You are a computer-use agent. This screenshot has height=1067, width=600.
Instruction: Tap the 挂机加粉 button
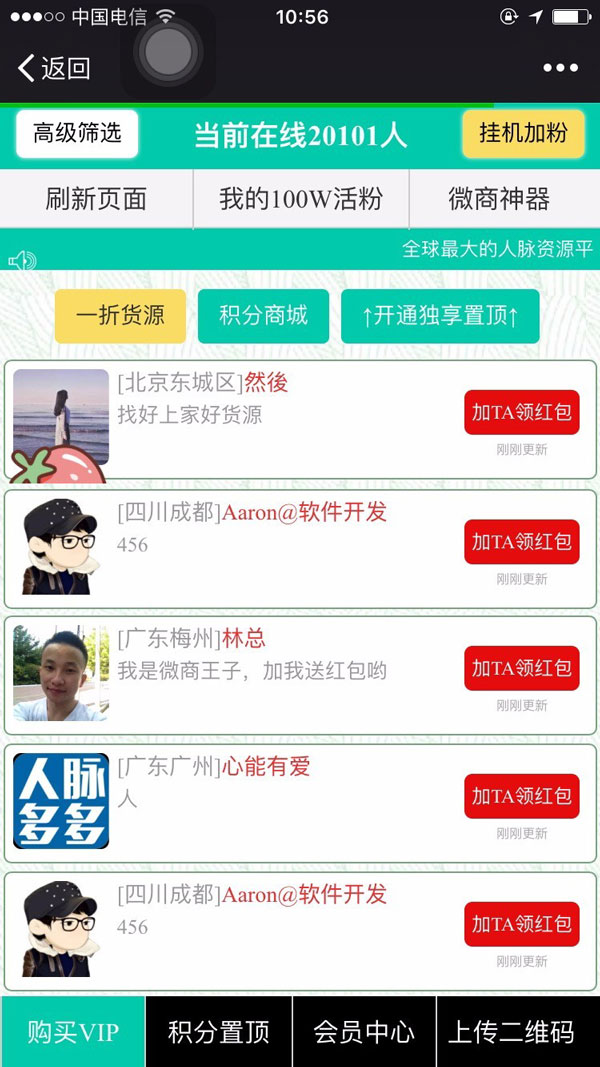point(523,134)
